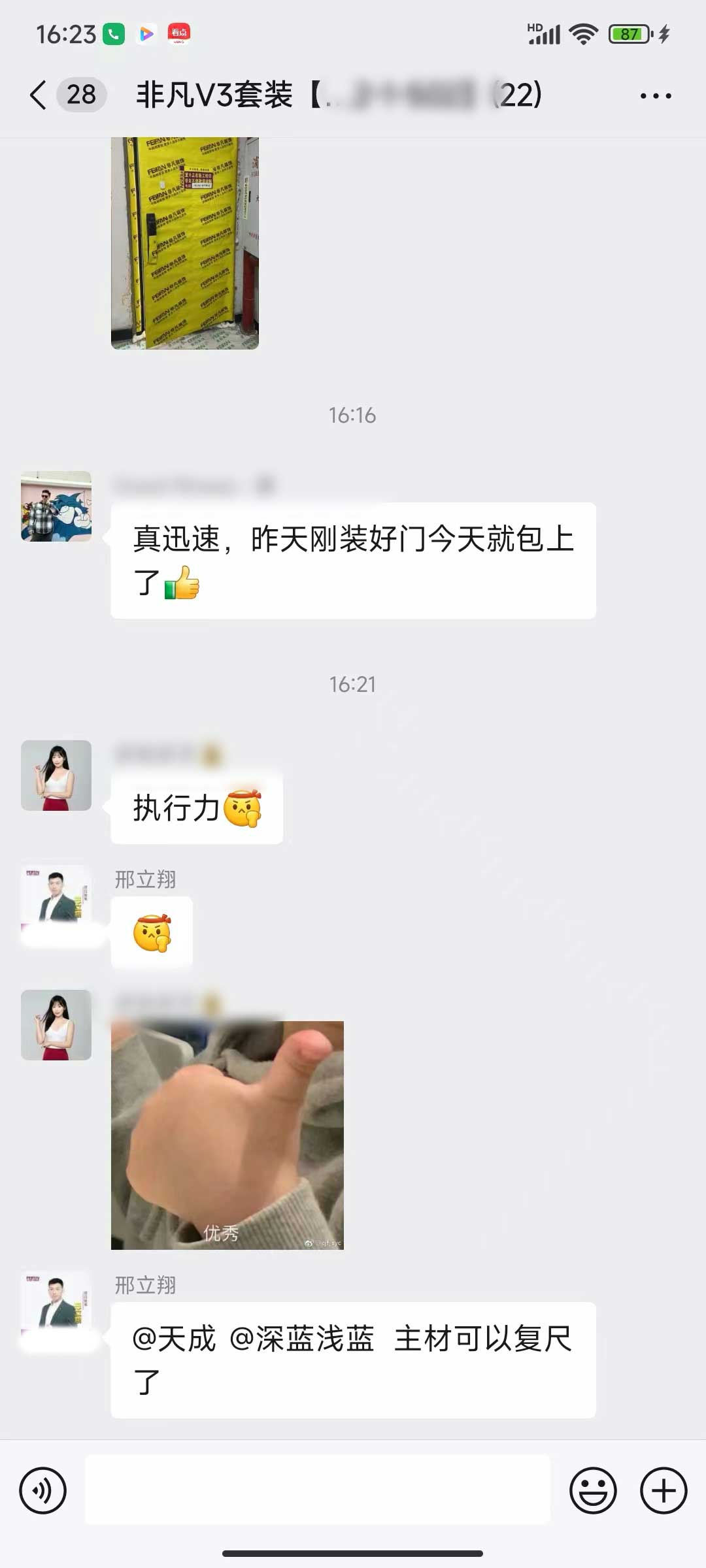Open 邢立翔's avatar beside 主材可以复尺了
This screenshot has height=1568, width=706.
click(56, 1303)
